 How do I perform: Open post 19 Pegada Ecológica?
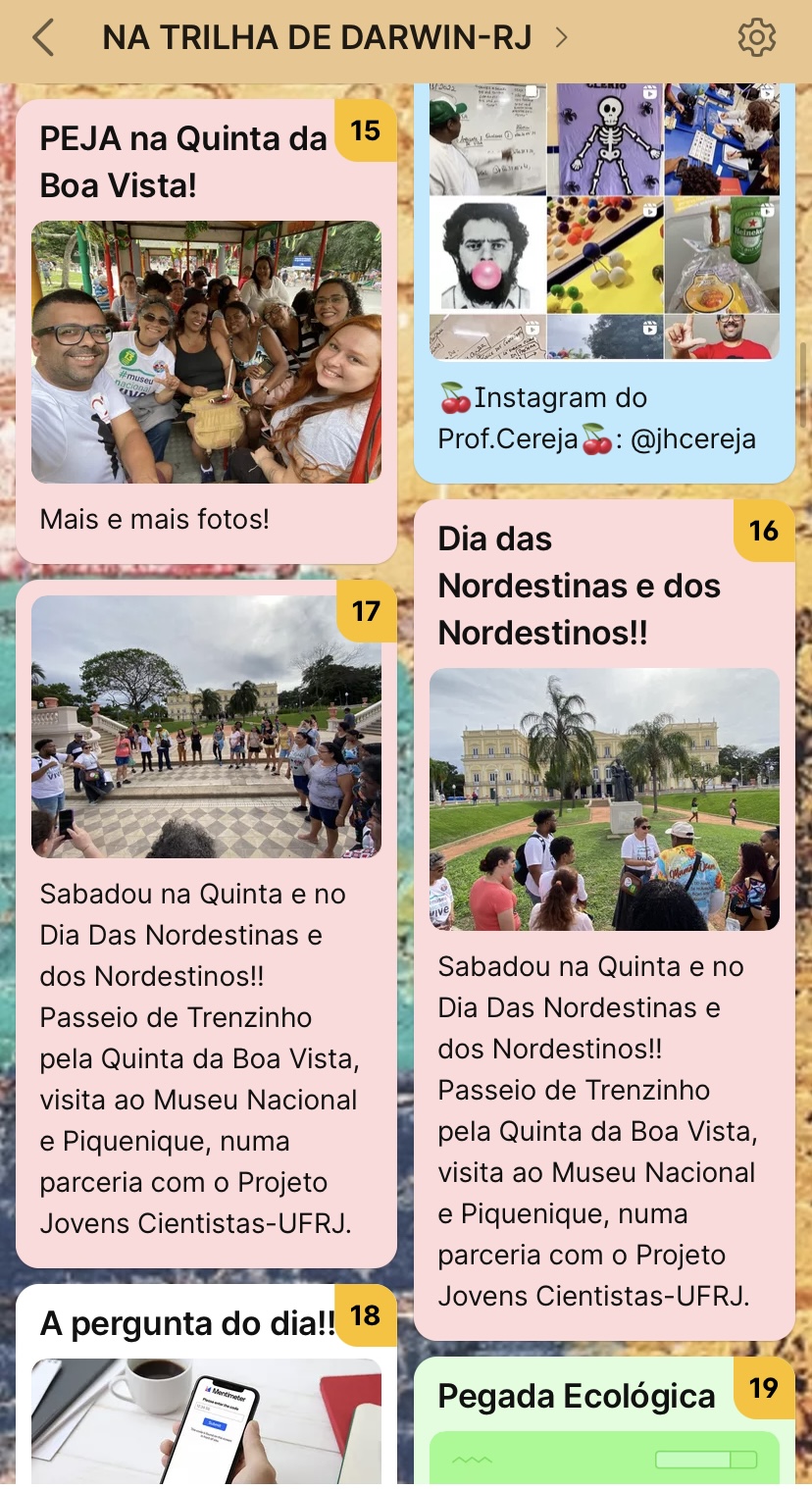pos(604,1423)
